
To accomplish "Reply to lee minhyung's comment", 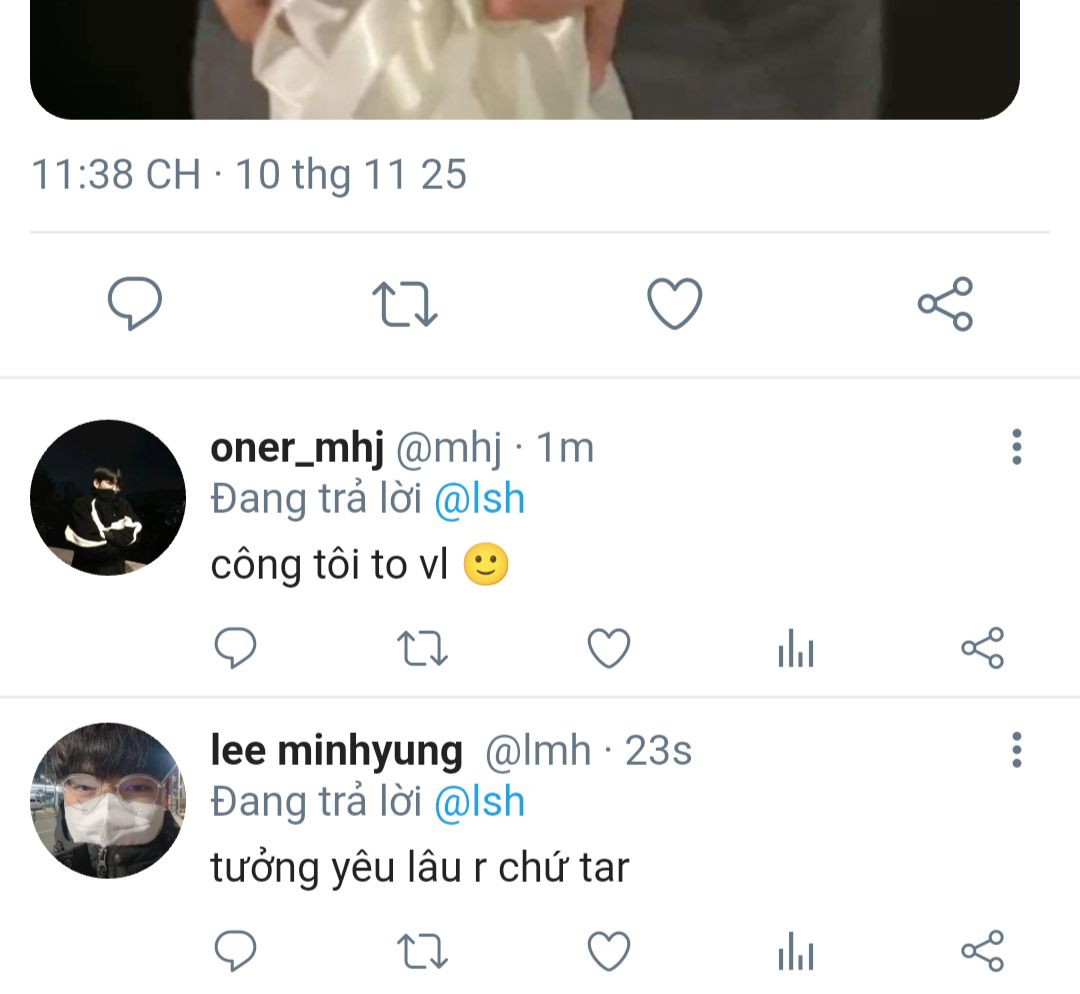I will (x=236, y=952).
